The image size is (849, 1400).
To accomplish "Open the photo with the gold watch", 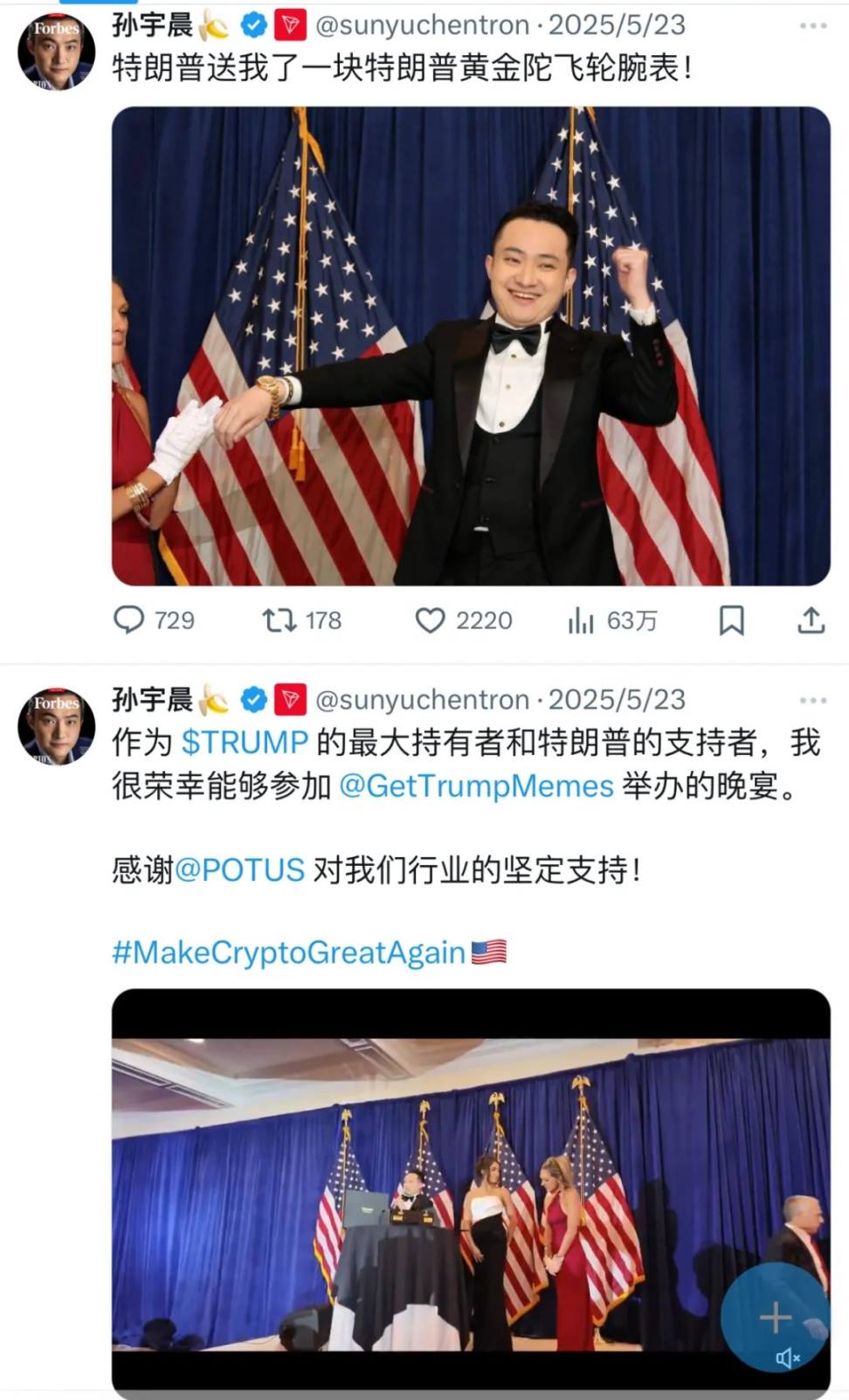I will tap(471, 346).
